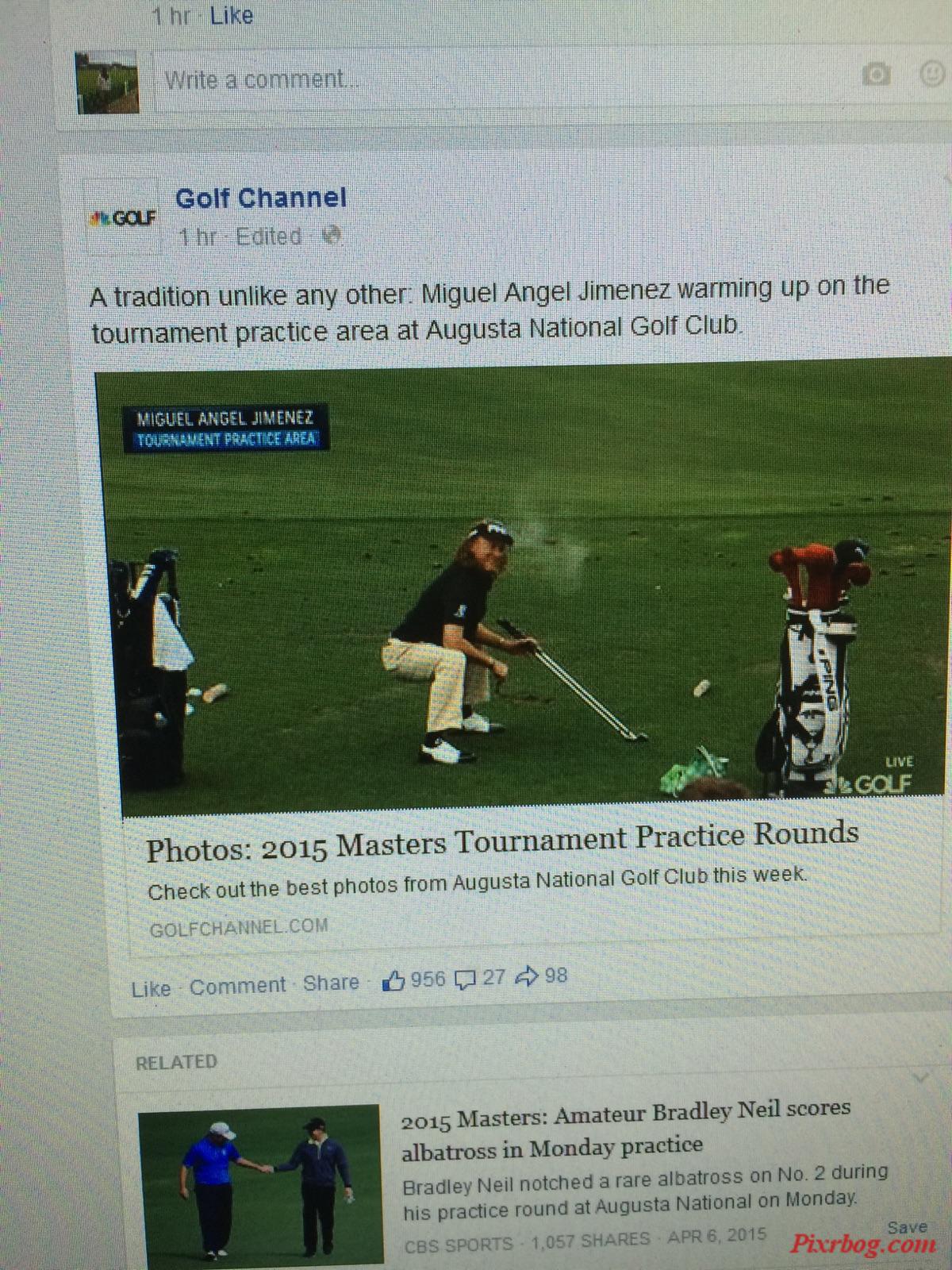Attach a photo via the camera icon
This screenshot has width=952, height=1270.
coord(876,75)
